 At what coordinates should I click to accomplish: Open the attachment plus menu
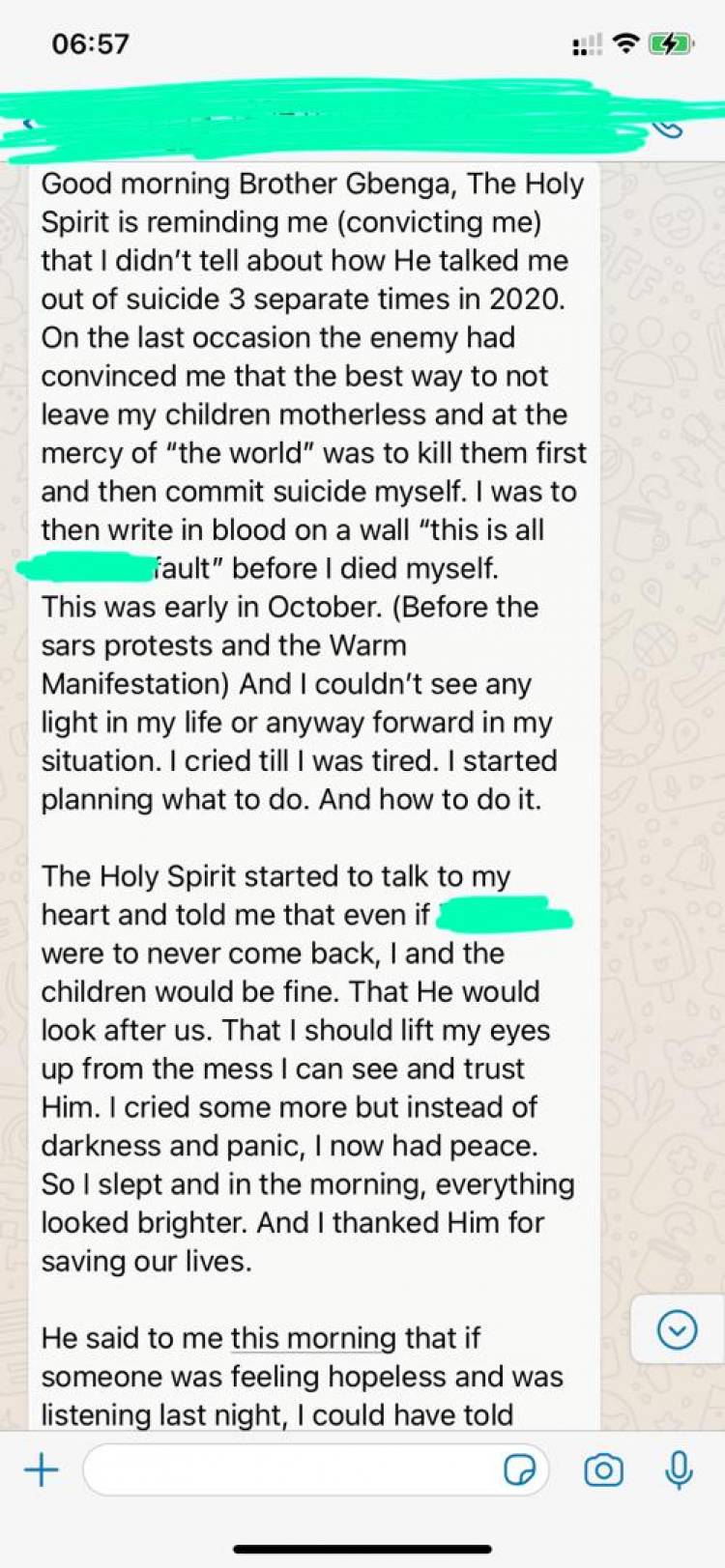click(x=42, y=1470)
